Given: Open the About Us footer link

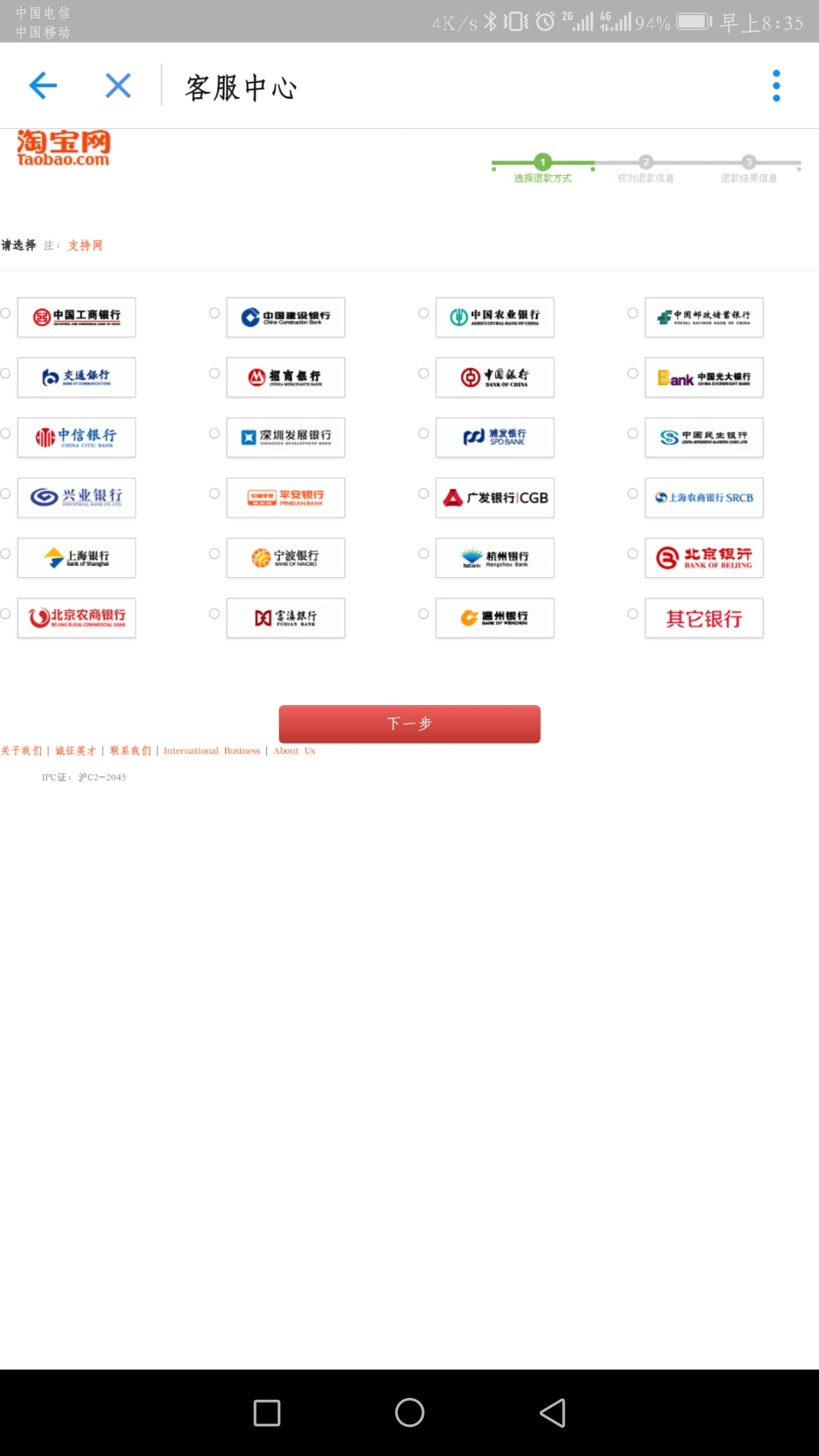Looking at the screenshot, I should point(294,751).
